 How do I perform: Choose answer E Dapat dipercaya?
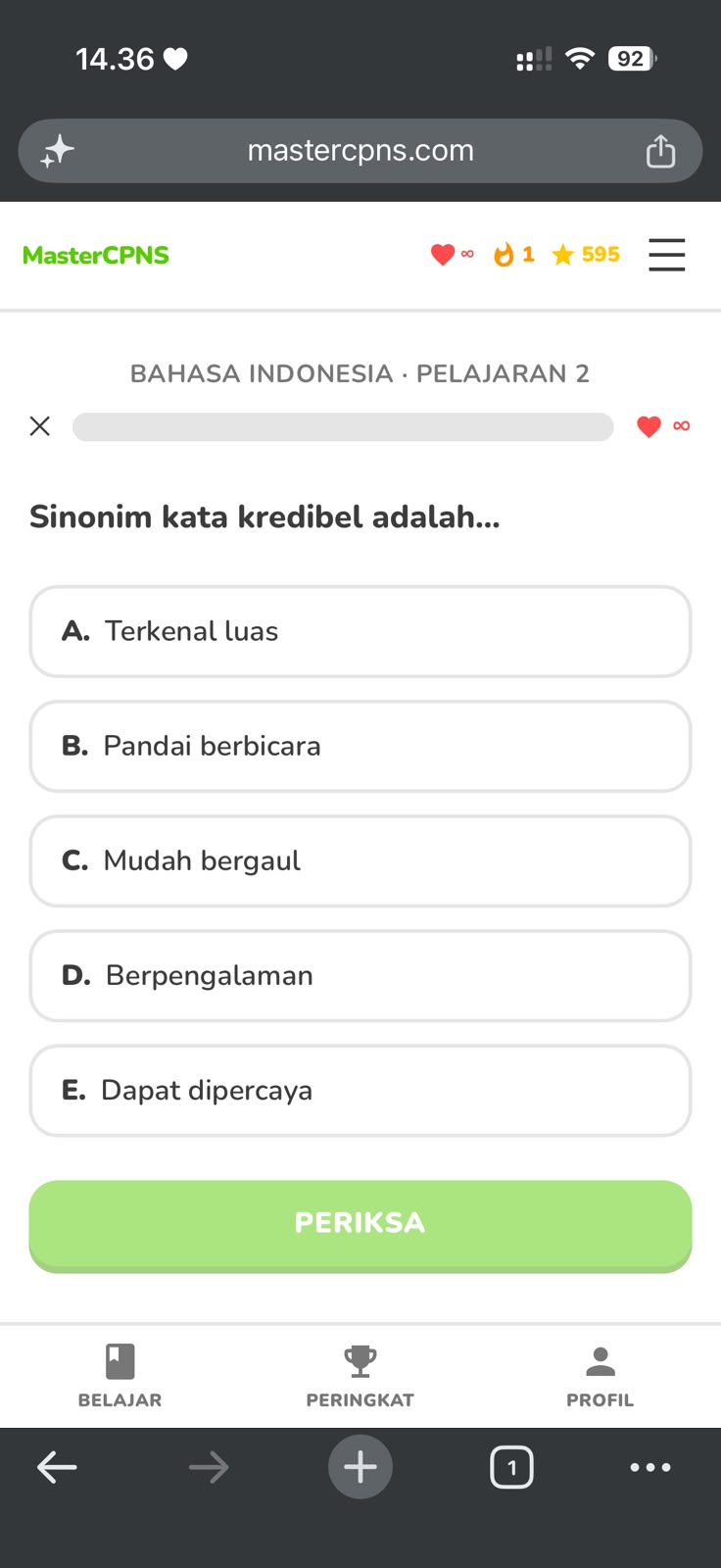tap(360, 1090)
